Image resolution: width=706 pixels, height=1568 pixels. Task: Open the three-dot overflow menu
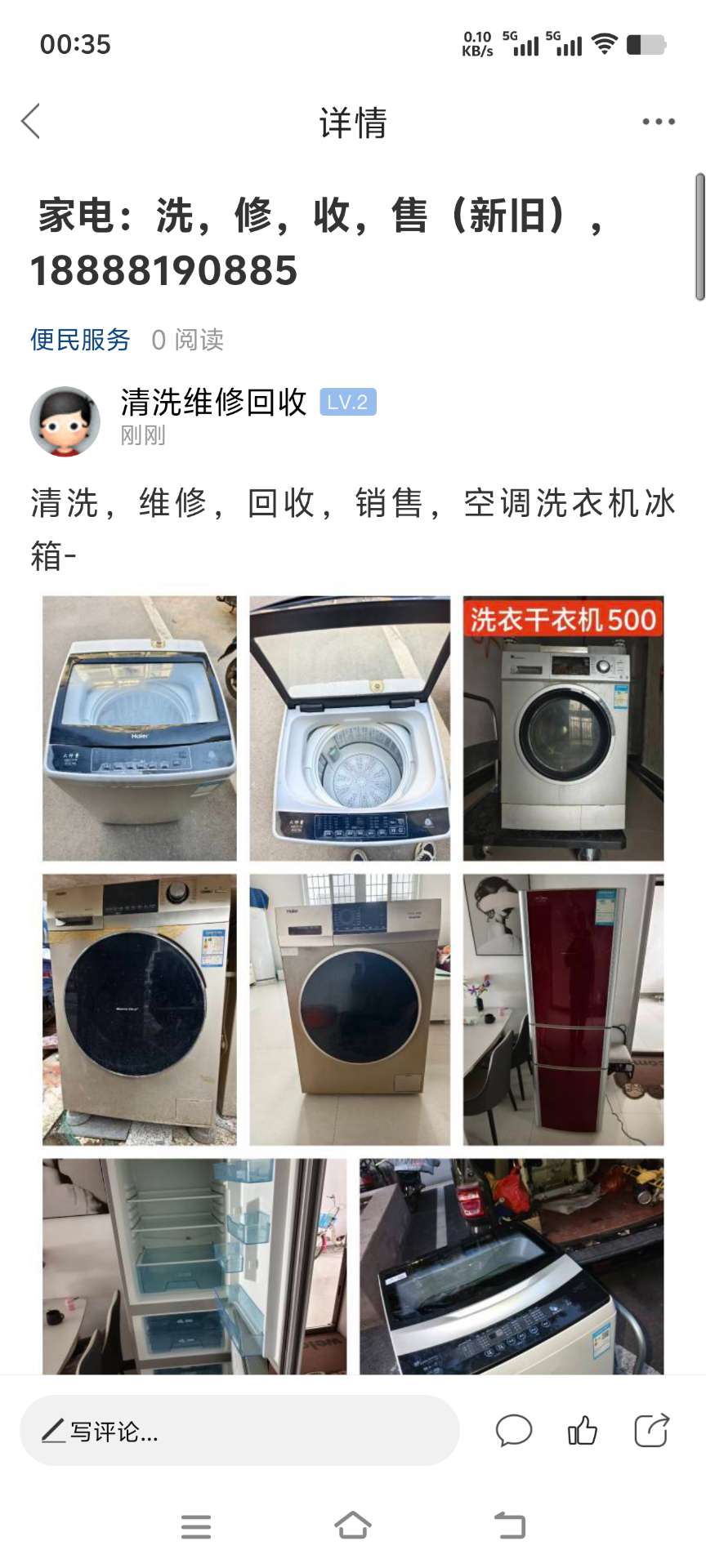[658, 122]
